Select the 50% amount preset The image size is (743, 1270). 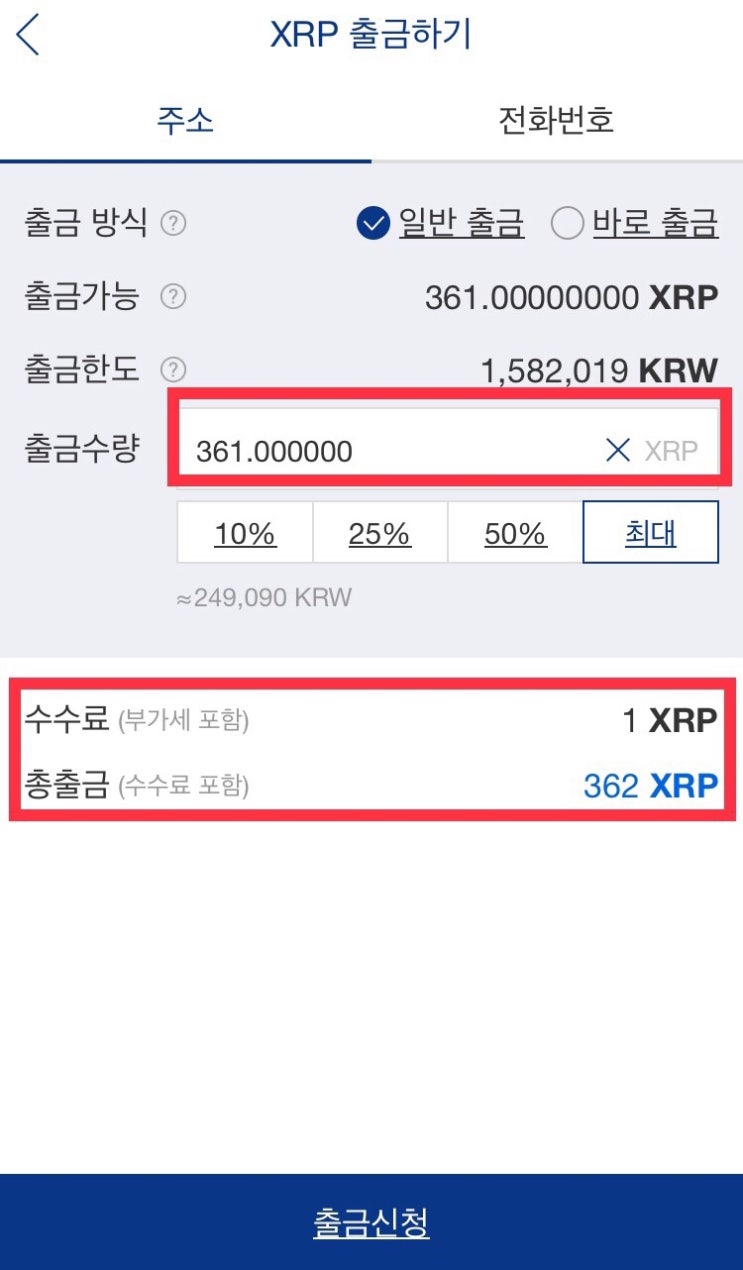point(514,532)
